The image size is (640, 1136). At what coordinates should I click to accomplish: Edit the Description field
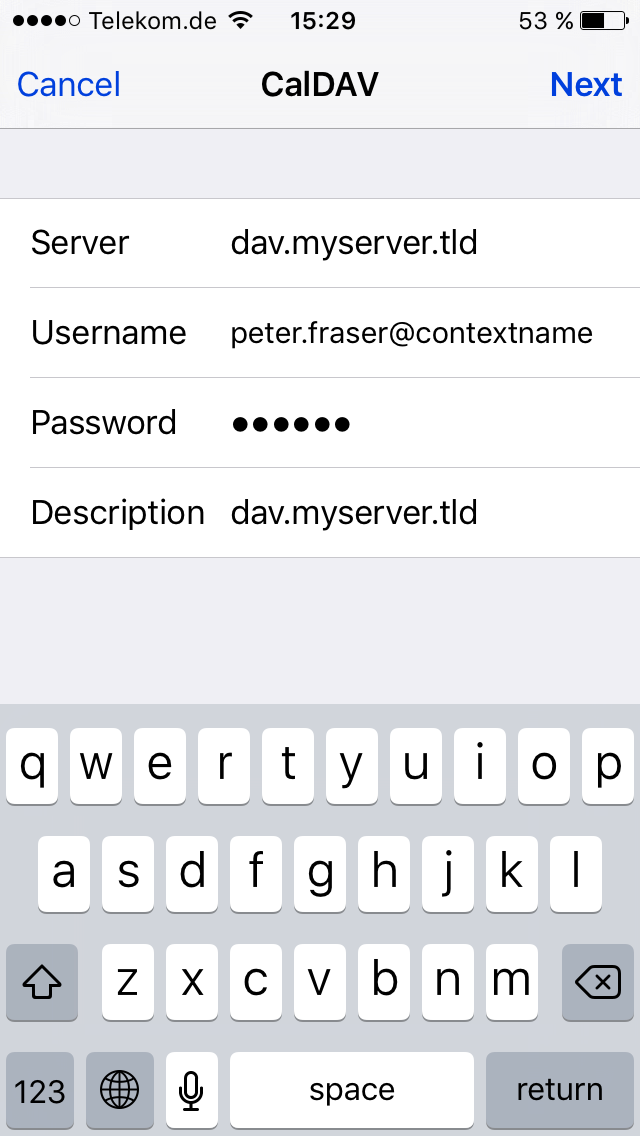[320, 512]
